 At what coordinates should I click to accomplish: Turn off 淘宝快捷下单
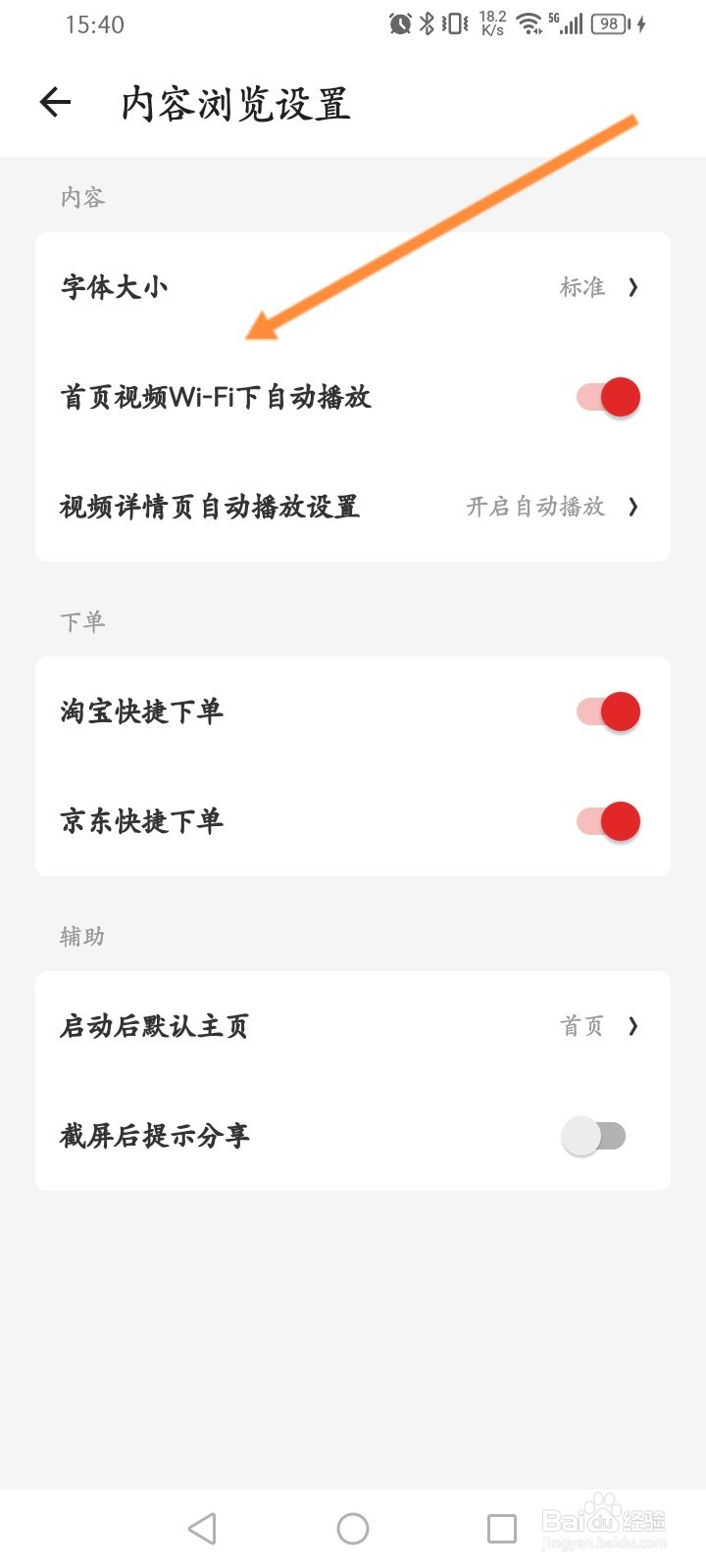click(x=609, y=711)
